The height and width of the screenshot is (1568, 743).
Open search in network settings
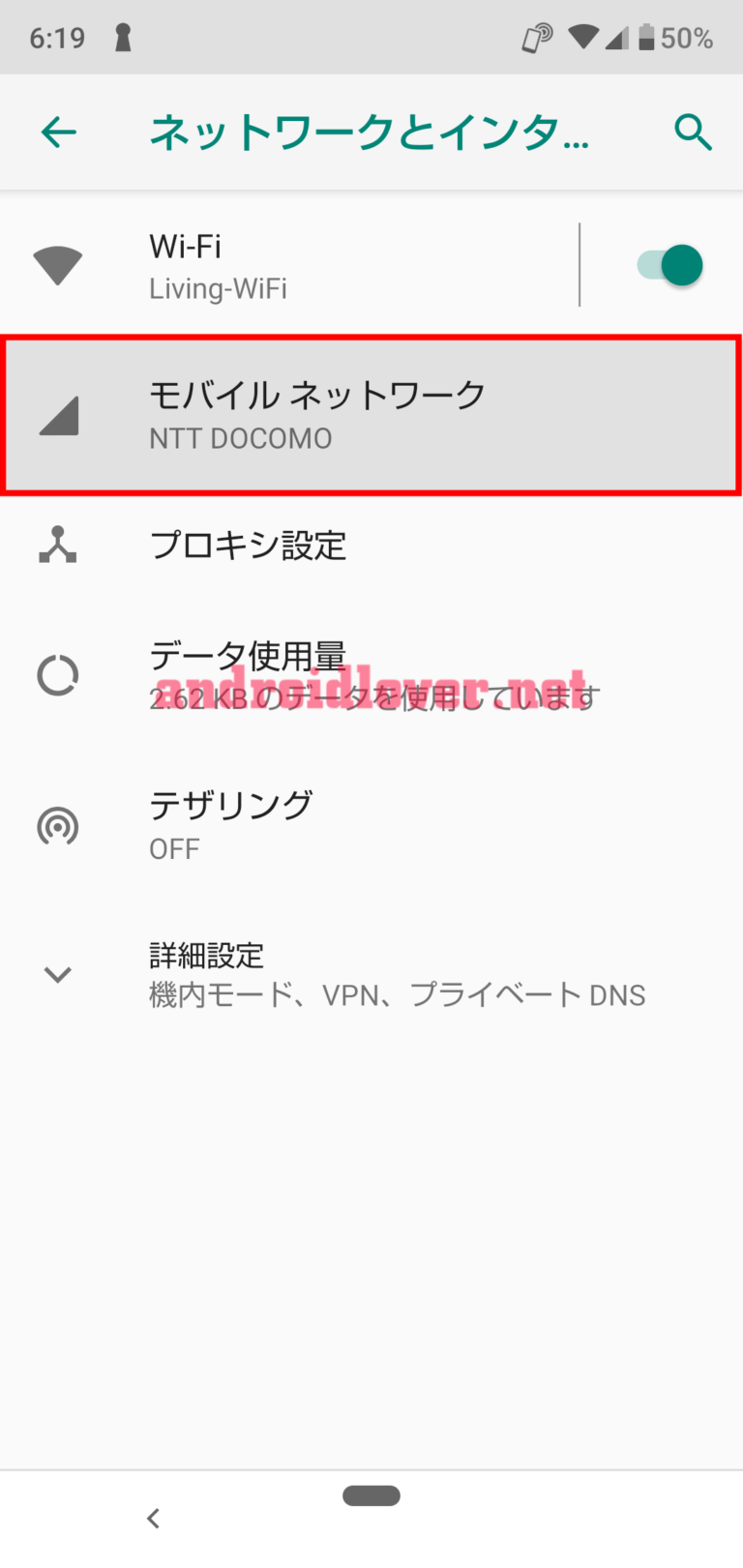(694, 133)
